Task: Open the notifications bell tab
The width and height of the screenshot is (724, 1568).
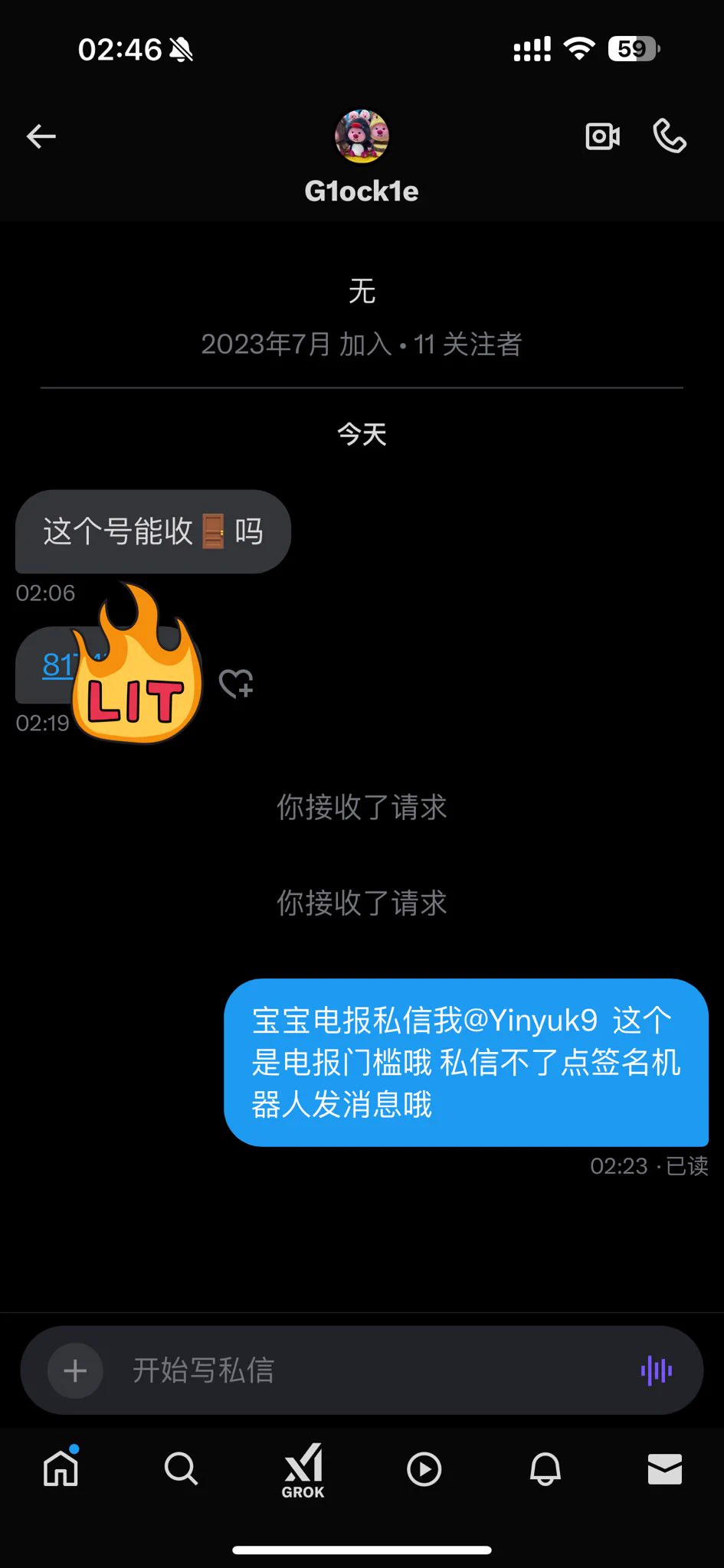Action: [x=545, y=1468]
